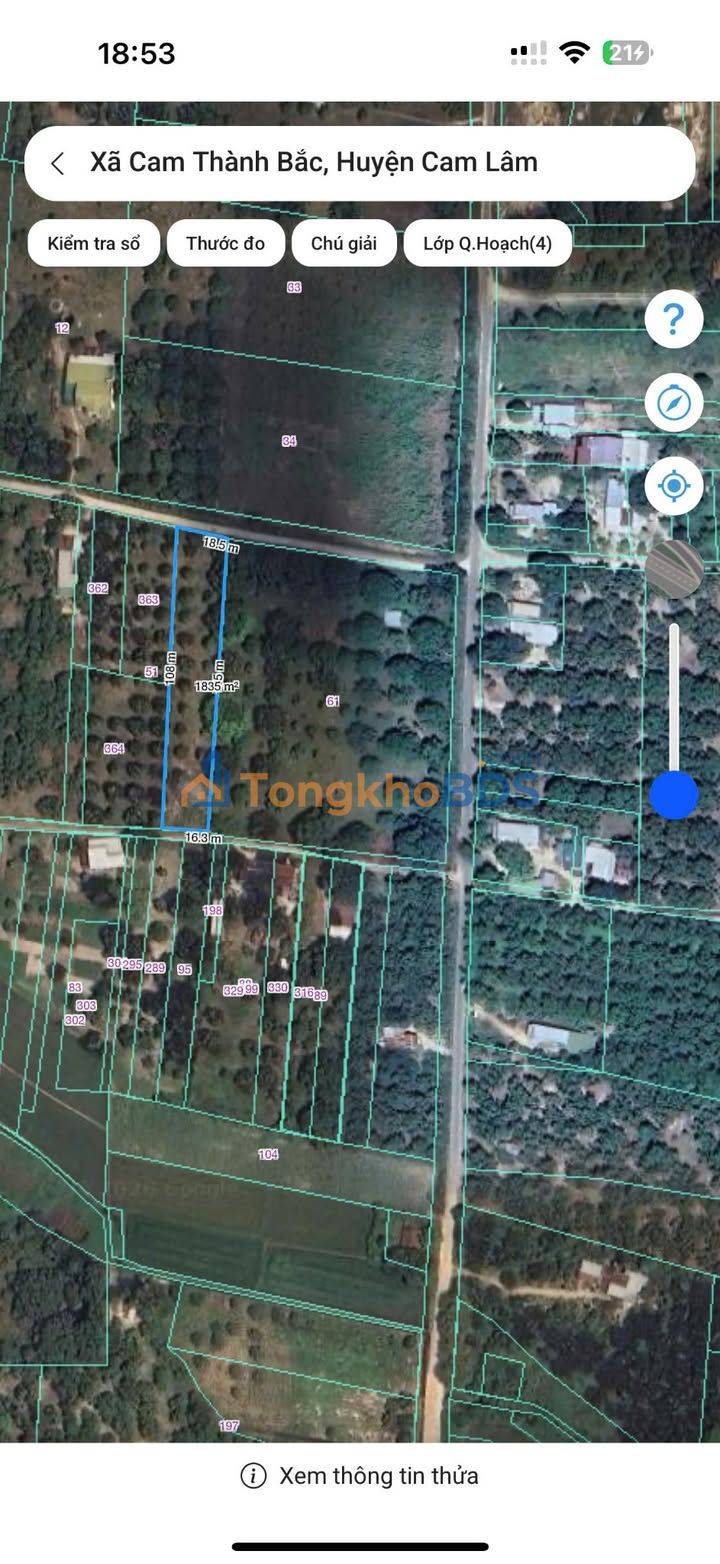This screenshot has height=1564, width=720.
Task: Tap the compass orientation button
Action: [x=674, y=403]
